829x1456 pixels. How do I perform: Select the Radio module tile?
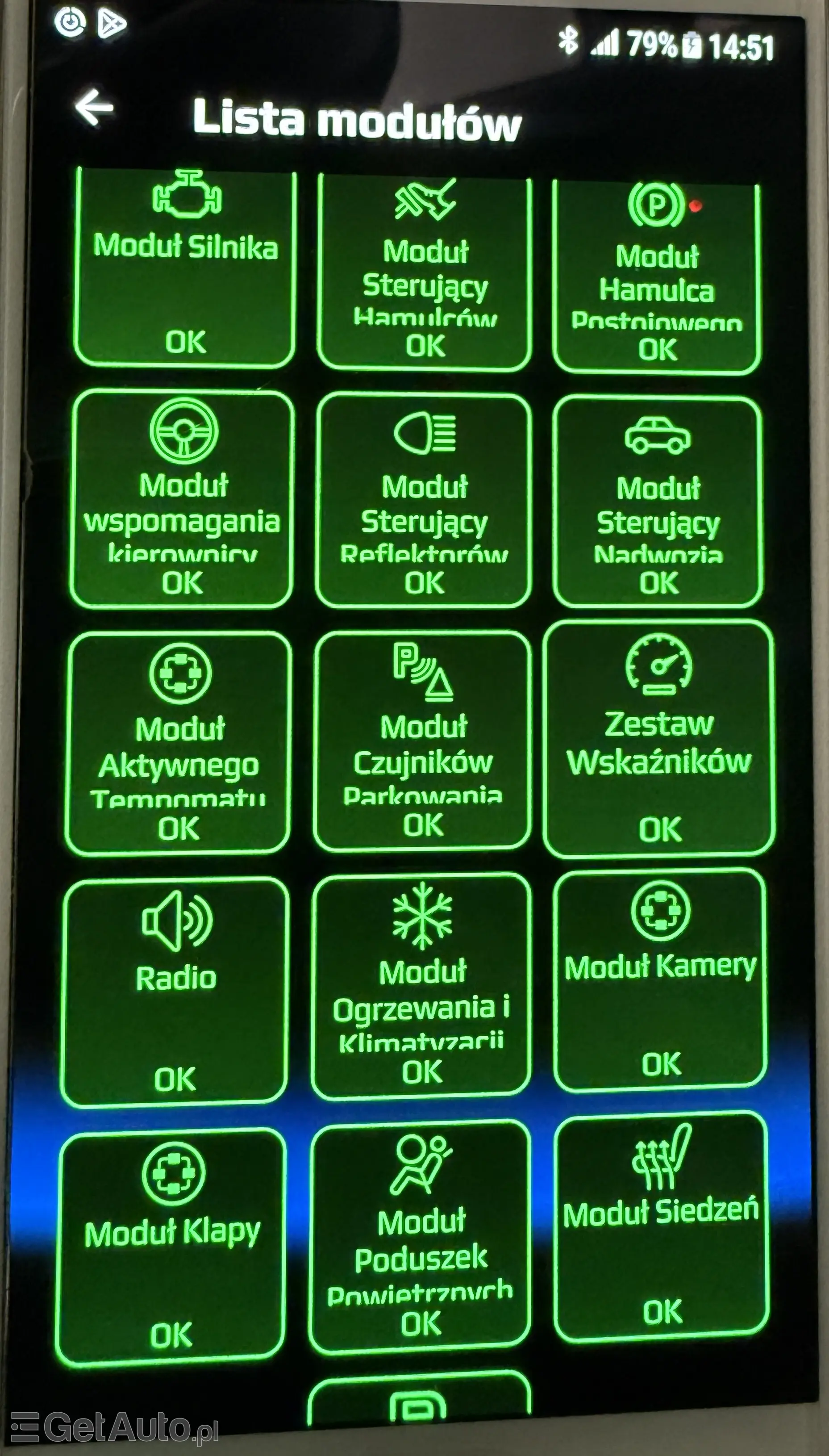click(x=175, y=991)
